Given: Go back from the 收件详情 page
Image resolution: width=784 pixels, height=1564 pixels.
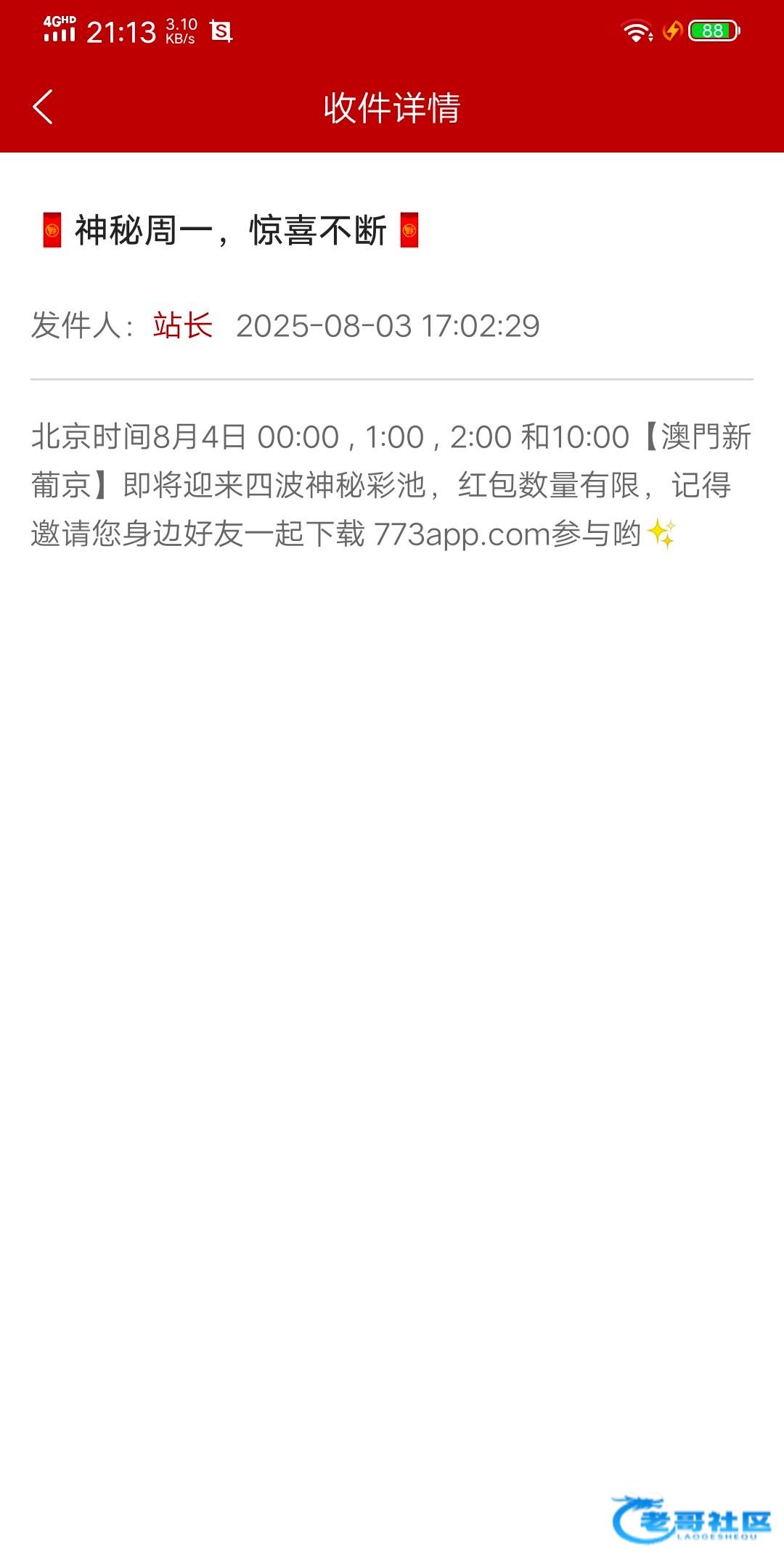Looking at the screenshot, I should pyautogui.click(x=44, y=107).
